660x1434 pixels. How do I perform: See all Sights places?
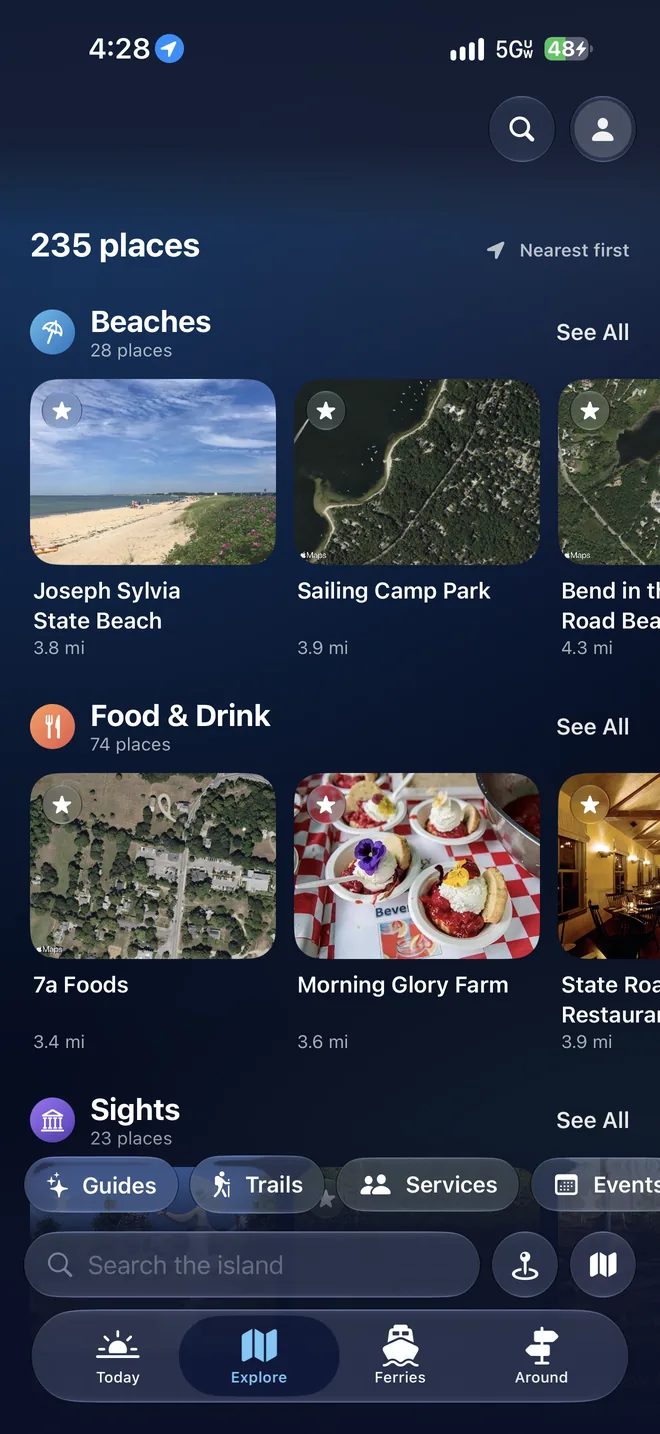pos(593,1120)
